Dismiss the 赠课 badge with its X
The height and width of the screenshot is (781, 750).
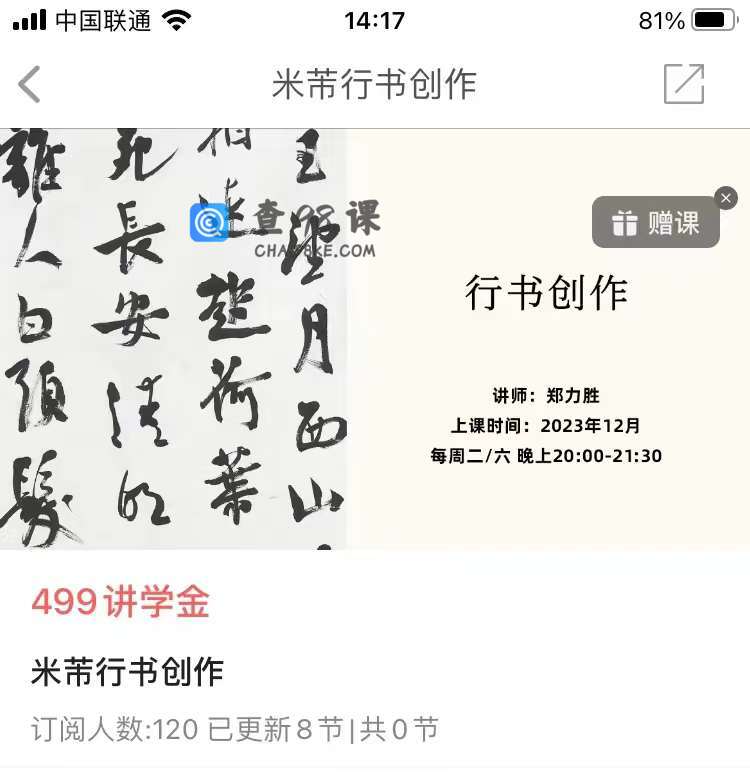pos(726,198)
